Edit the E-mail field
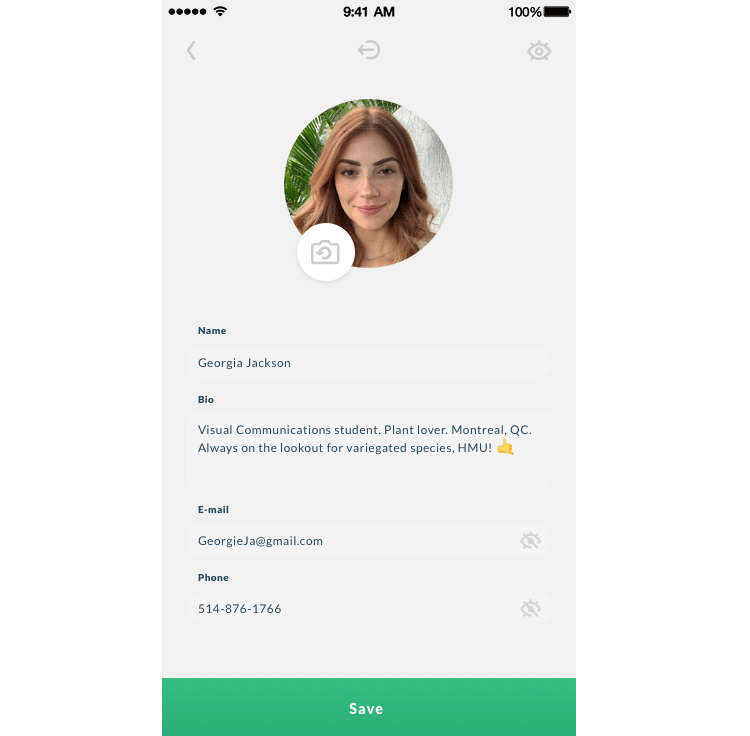Viewport: 750px width, 736px height. pos(350,541)
